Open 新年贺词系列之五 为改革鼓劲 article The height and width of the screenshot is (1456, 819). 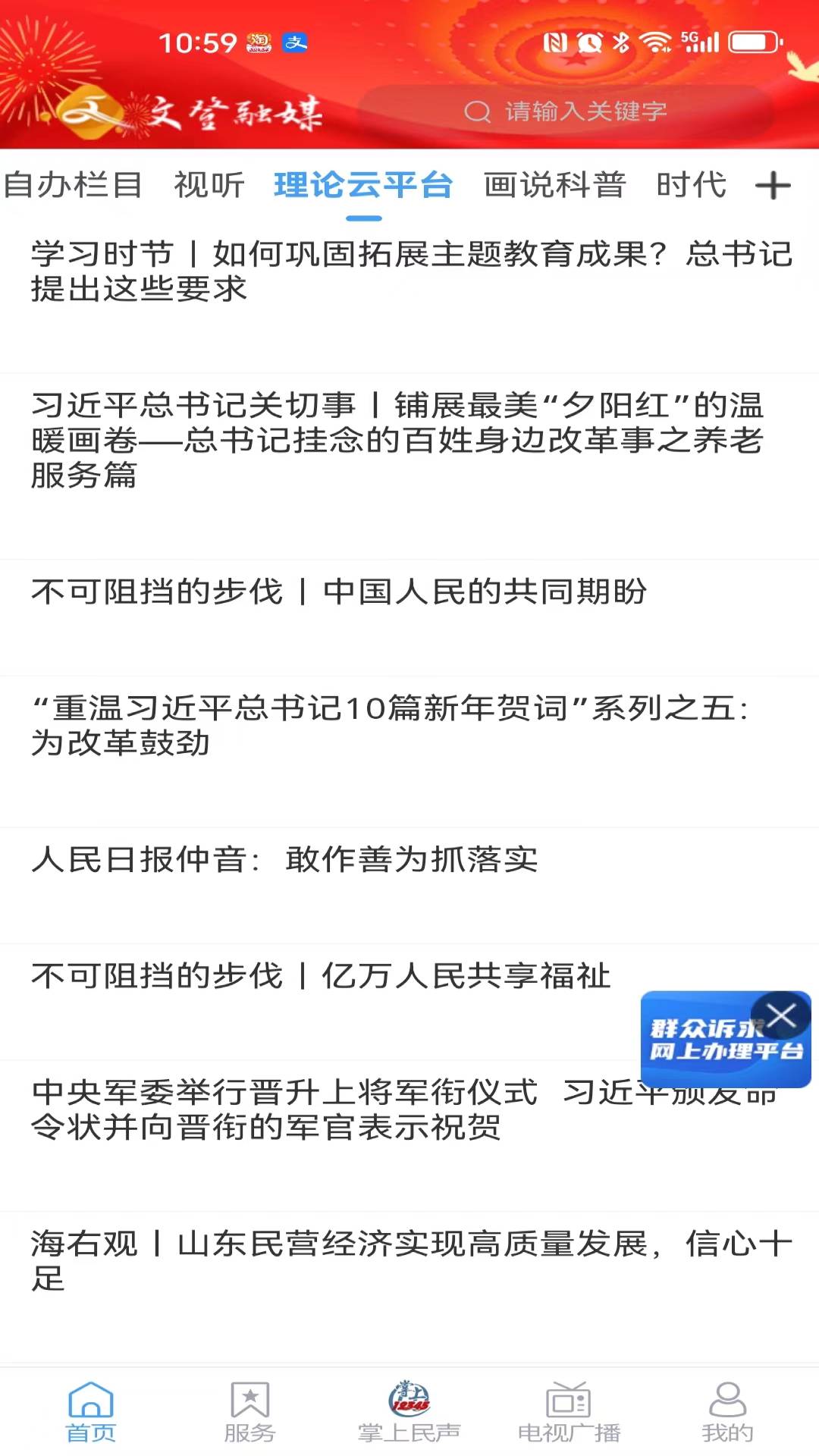coord(391,726)
